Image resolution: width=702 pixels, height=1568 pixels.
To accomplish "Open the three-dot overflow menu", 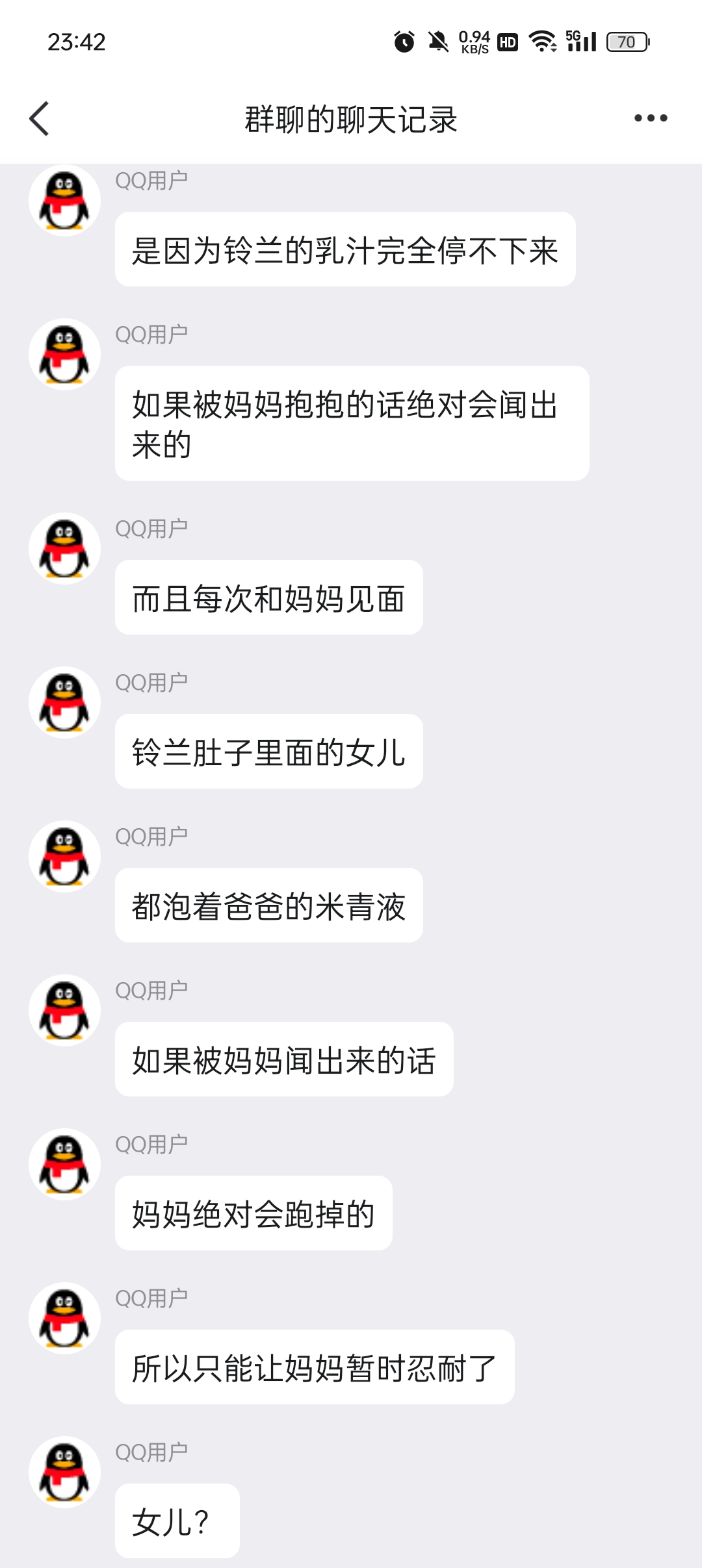I will point(651,118).
